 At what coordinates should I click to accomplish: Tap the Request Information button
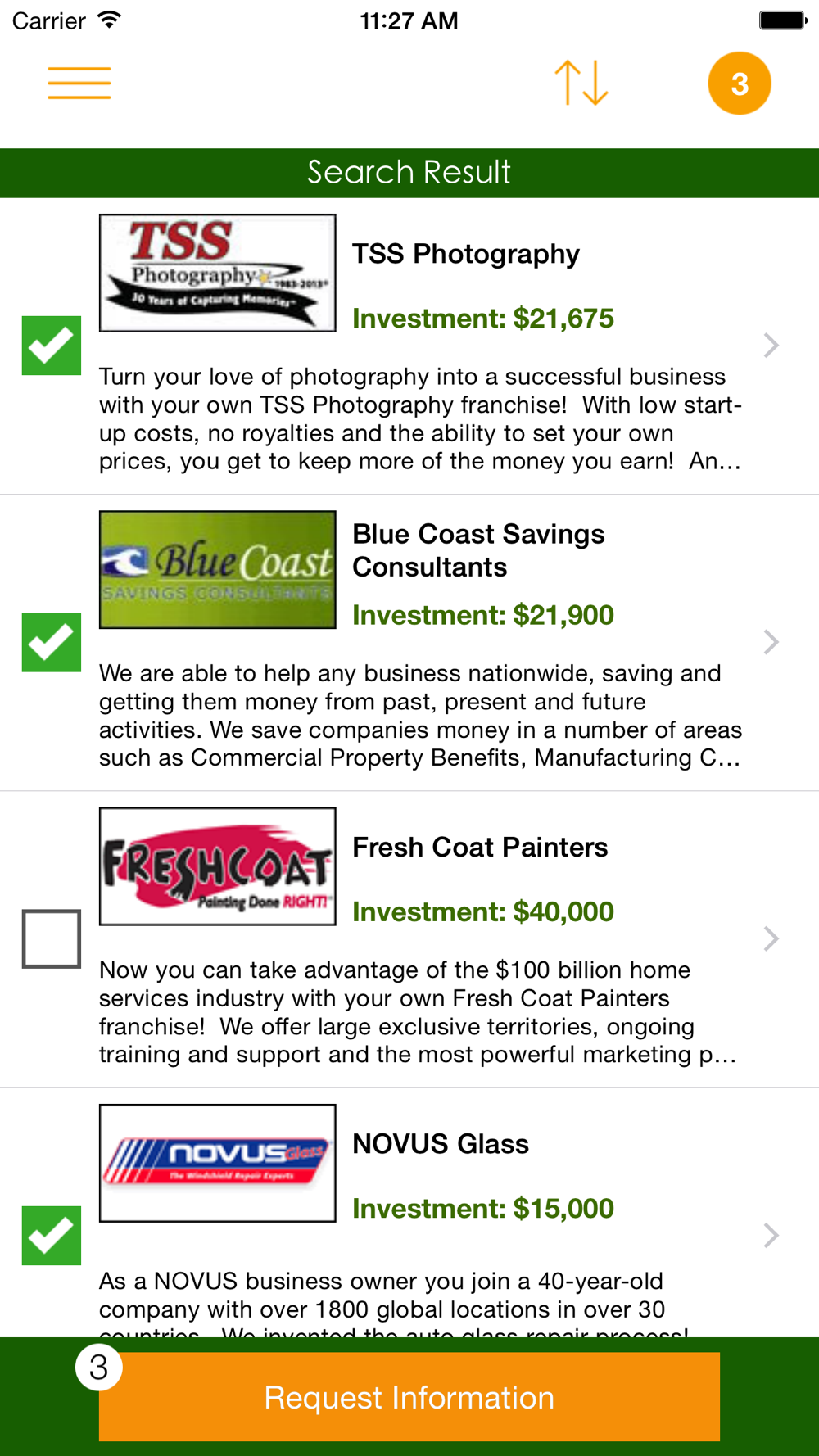coord(409,1397)
